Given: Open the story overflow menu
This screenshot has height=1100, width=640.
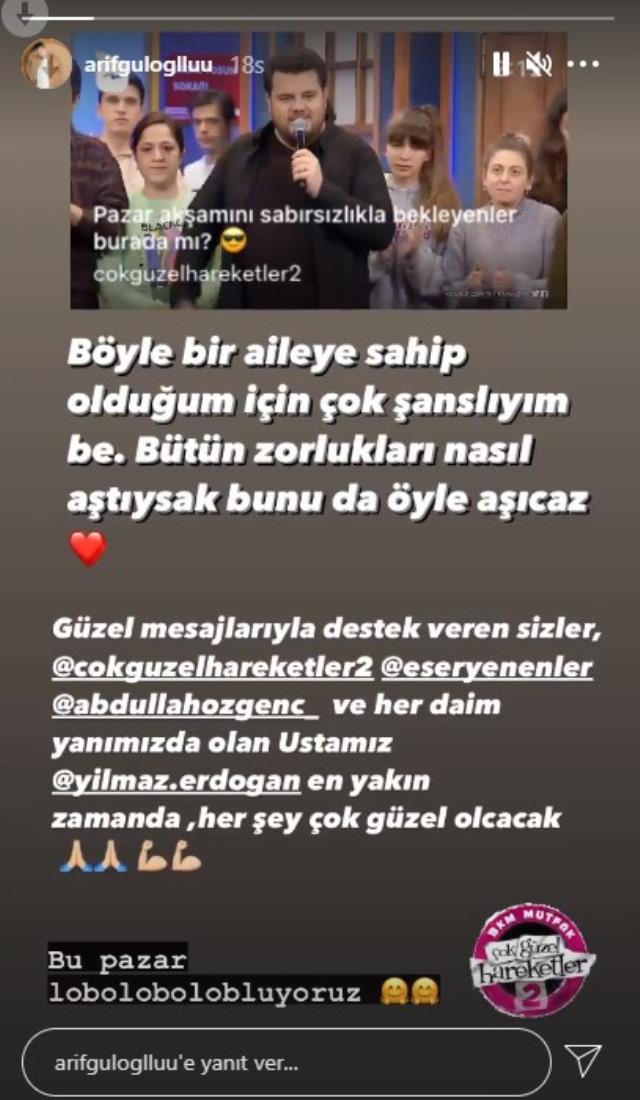Looking at the screenshot, I should [x=583, y=65].
